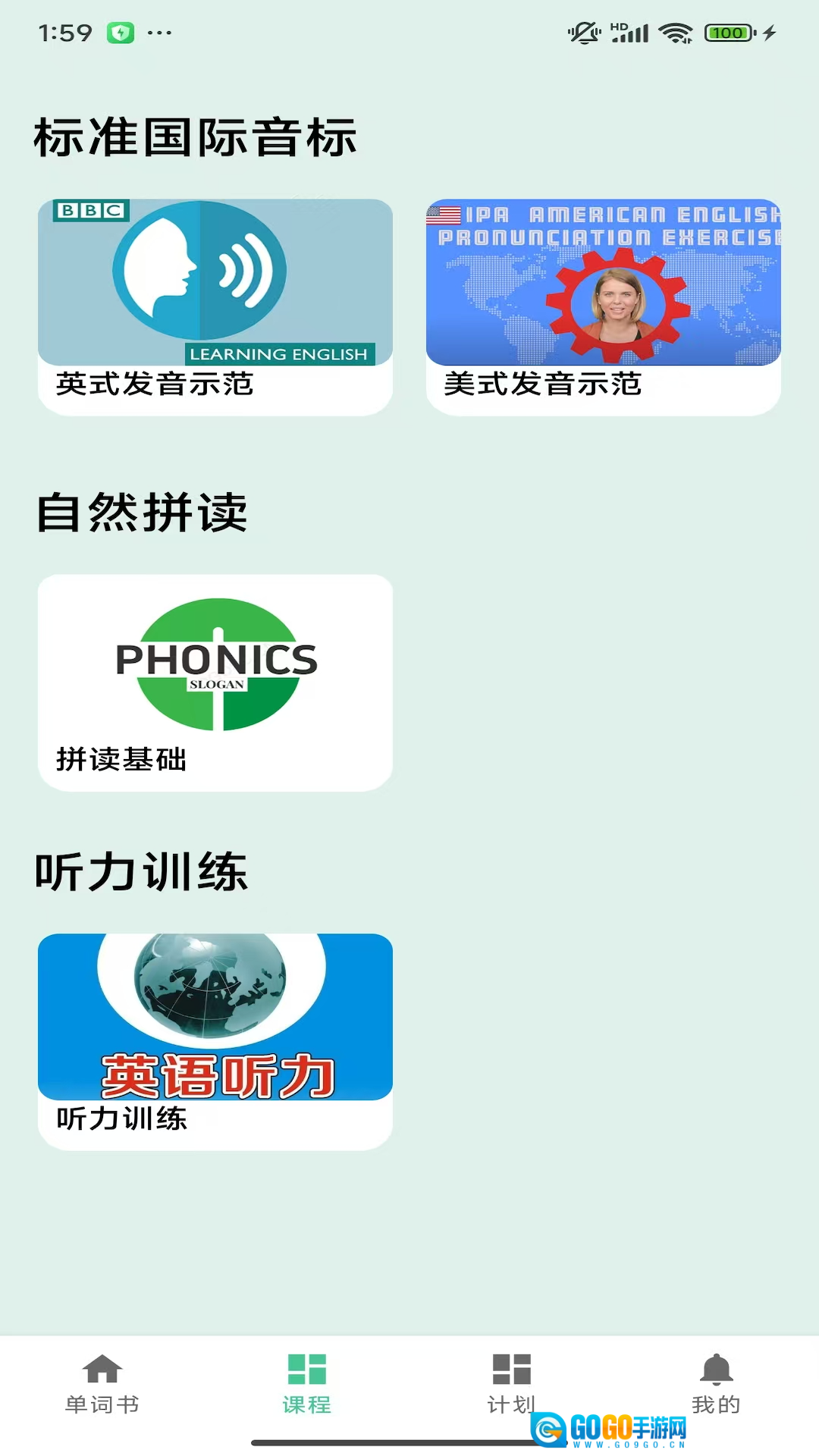Open the 听力训练 listening course card
819x1456 pixels.
215,1041
